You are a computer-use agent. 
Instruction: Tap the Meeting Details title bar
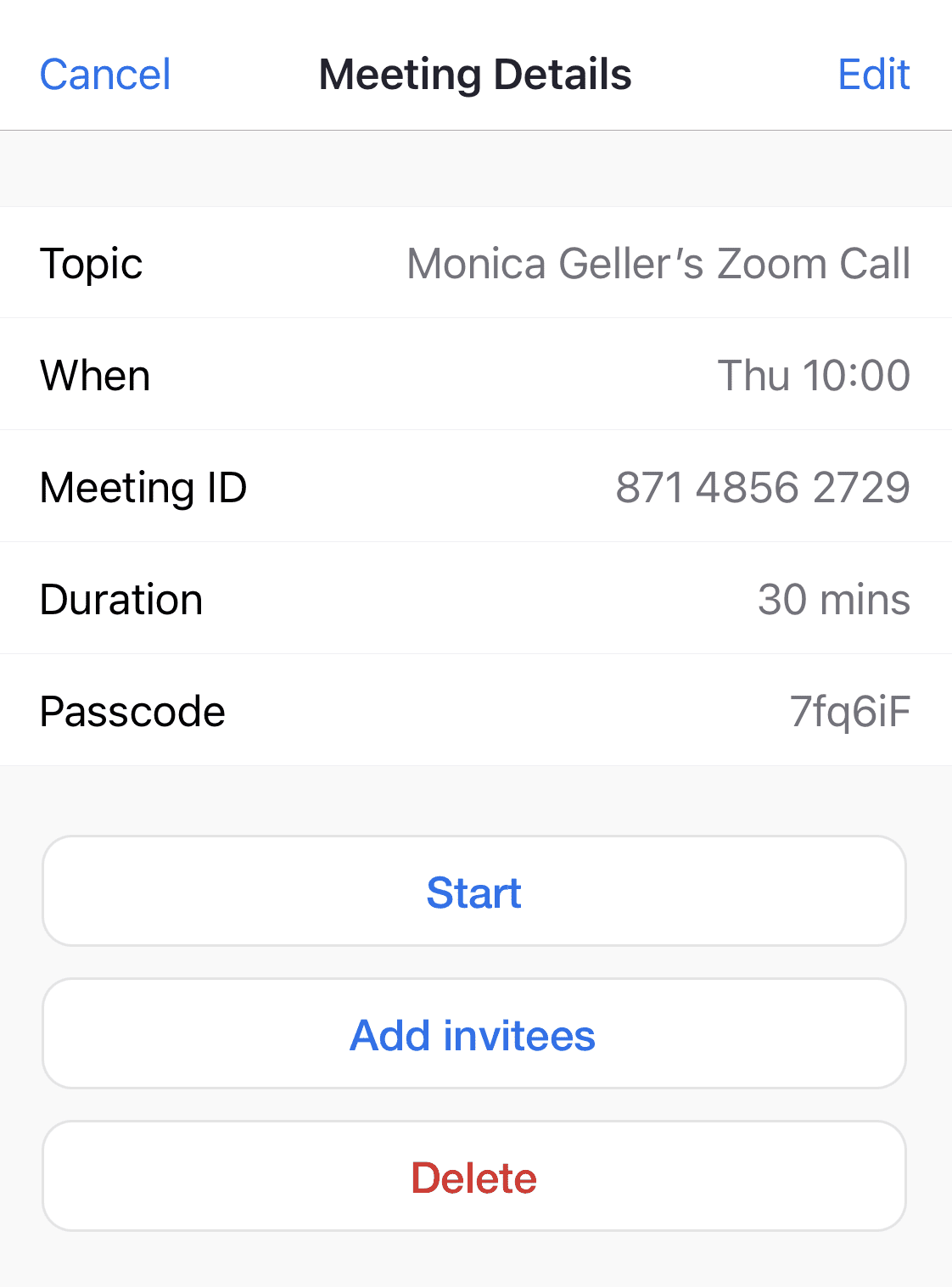click(474, 74)
